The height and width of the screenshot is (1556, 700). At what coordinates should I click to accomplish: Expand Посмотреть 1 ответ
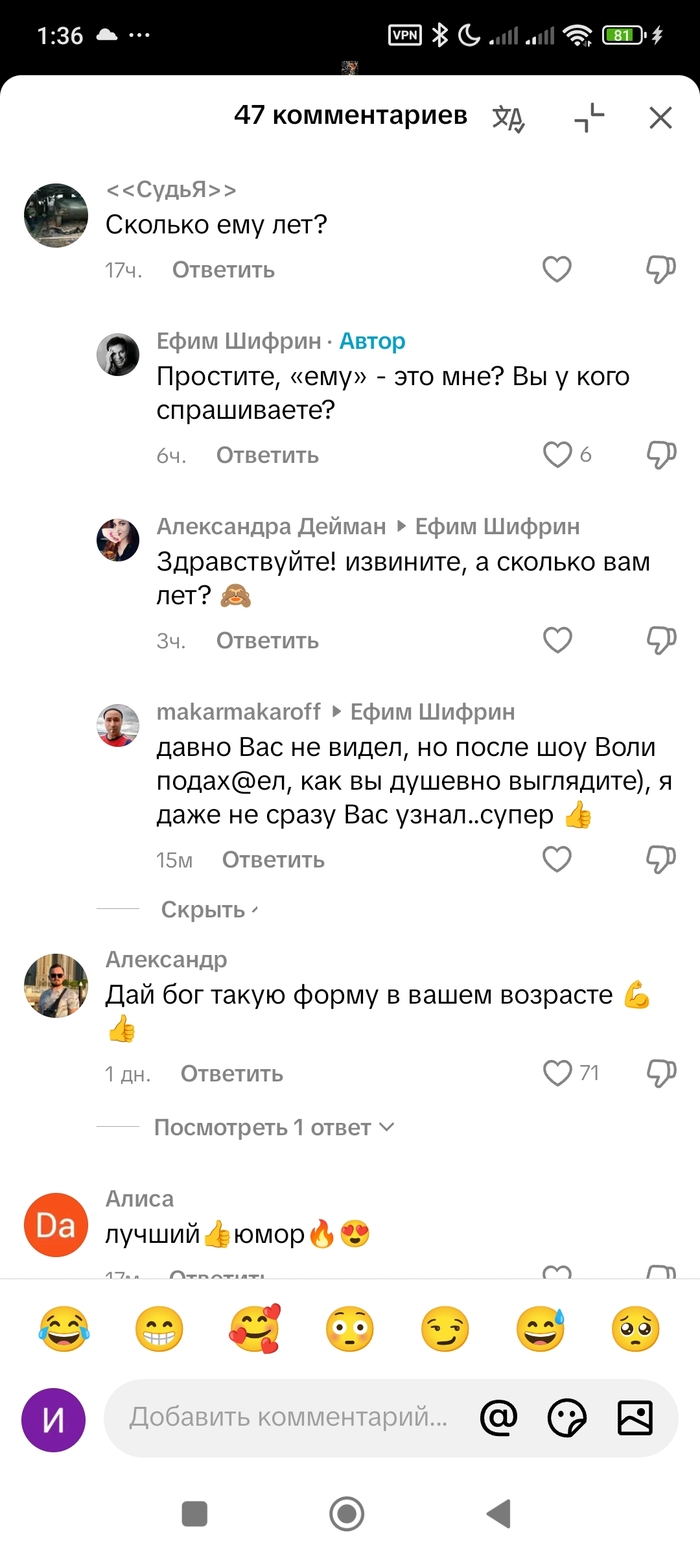273,1127
